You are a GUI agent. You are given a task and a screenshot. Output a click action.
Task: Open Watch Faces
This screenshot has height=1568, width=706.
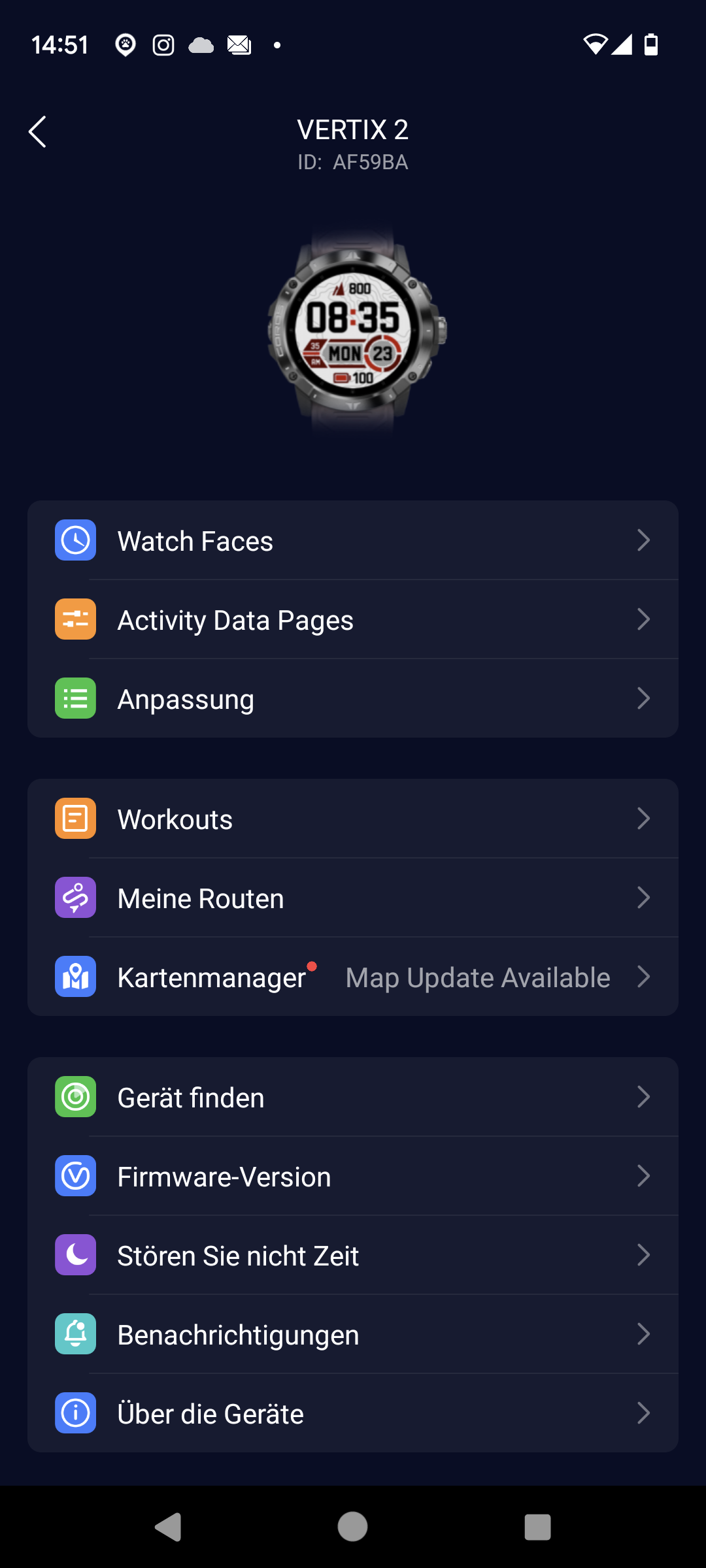click(353, 540)
